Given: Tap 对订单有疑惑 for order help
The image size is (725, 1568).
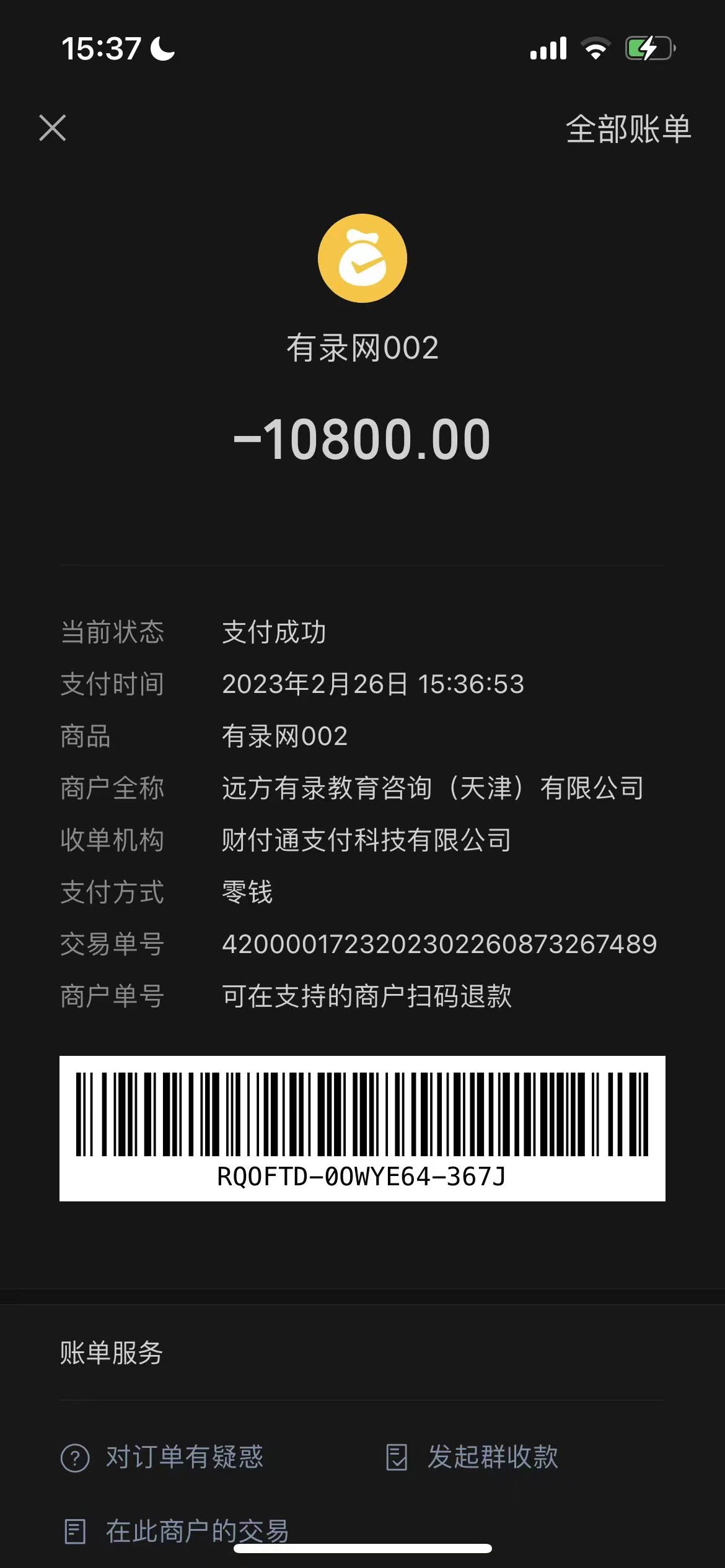Looking at the screenshot, I should pyautogui.click(x=163, y=1457).
